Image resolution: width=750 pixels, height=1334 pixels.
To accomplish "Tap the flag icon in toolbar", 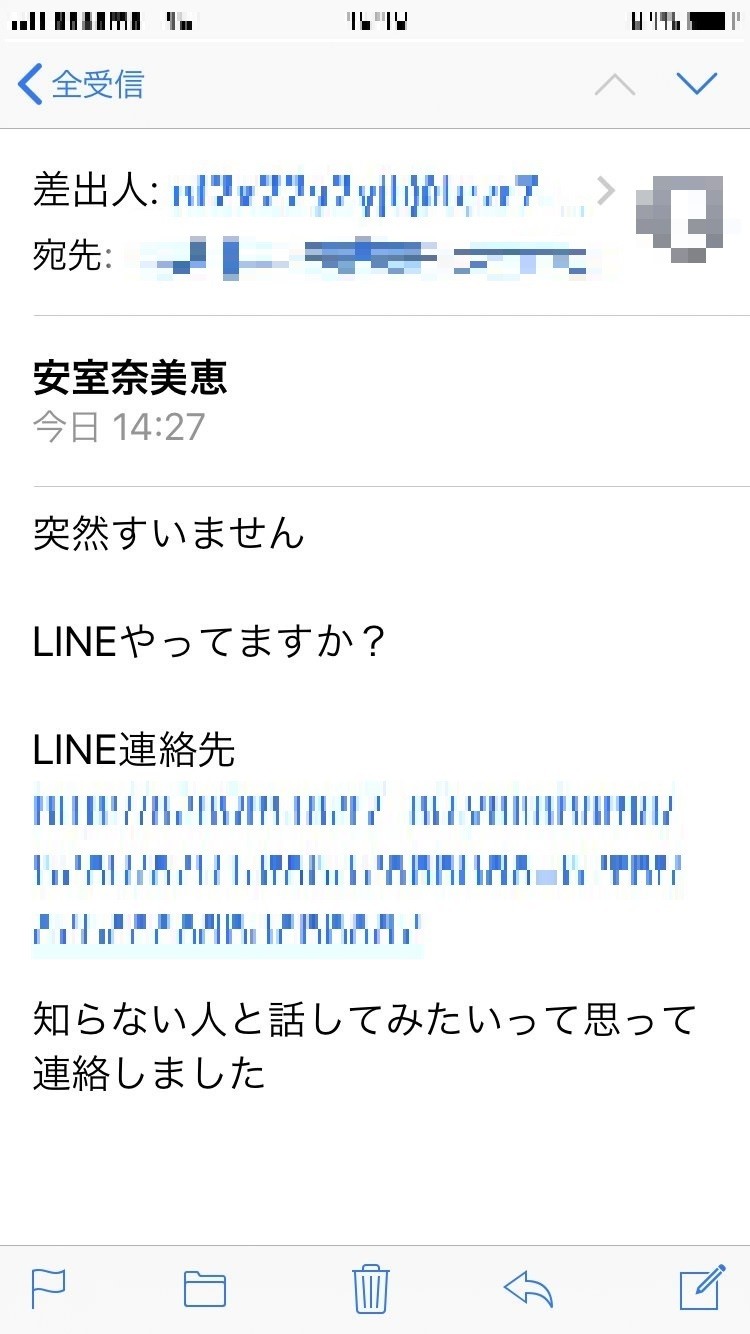I will (x=49, y=1290).
